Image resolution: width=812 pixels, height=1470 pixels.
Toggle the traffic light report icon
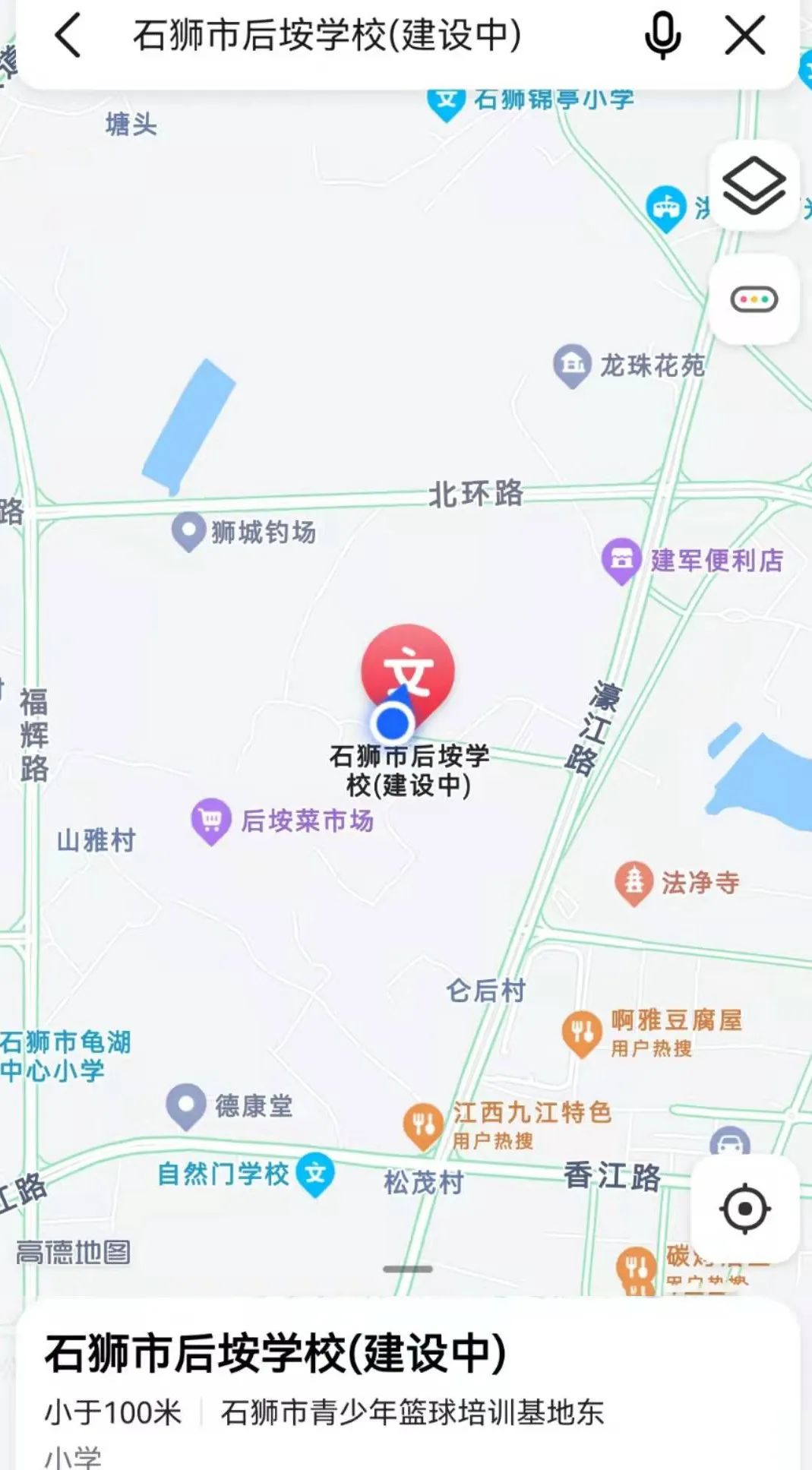pos(753,298)
